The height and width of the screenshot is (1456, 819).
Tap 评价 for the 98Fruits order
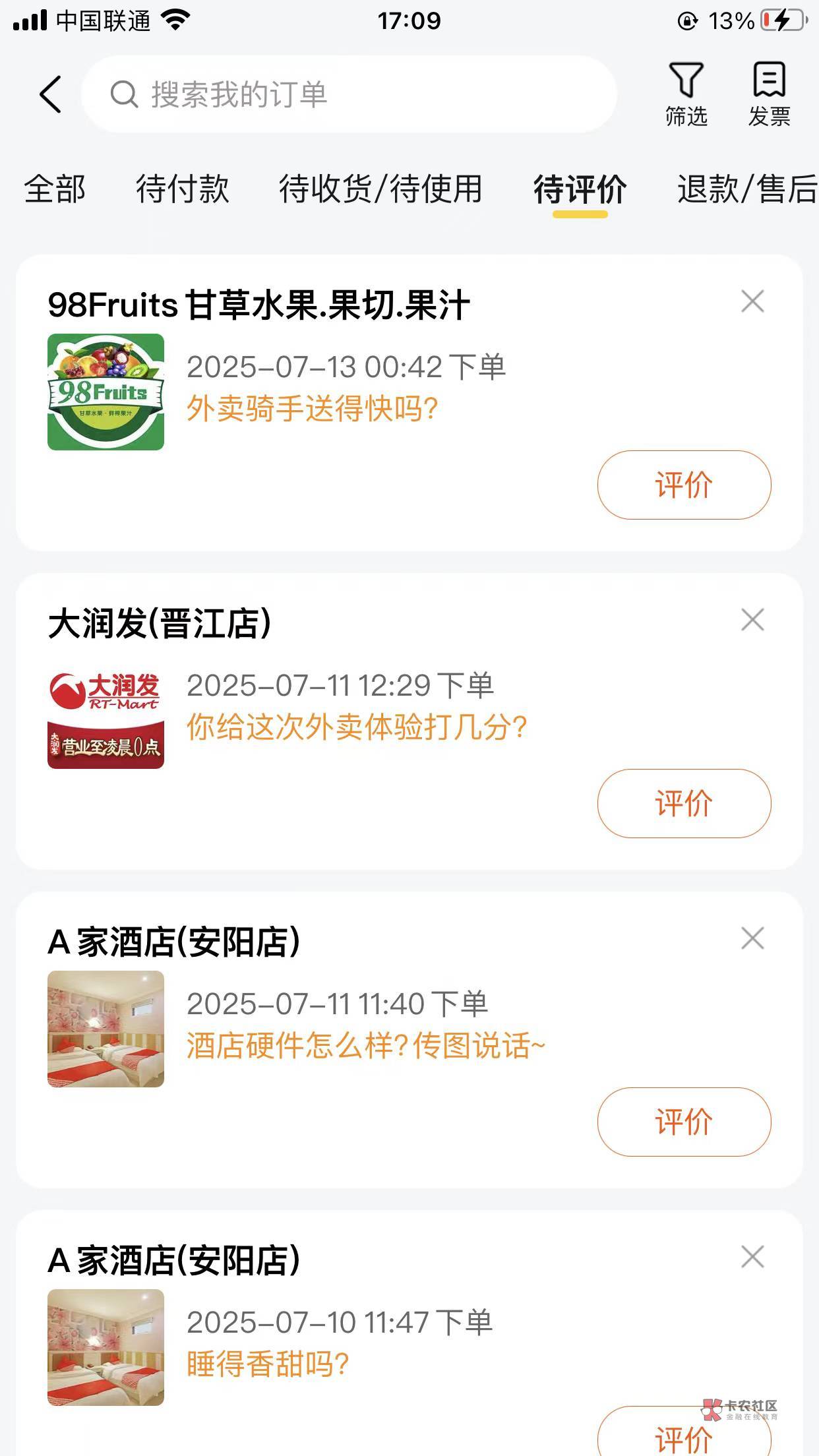pyautogui.click(x=684, y=485)
